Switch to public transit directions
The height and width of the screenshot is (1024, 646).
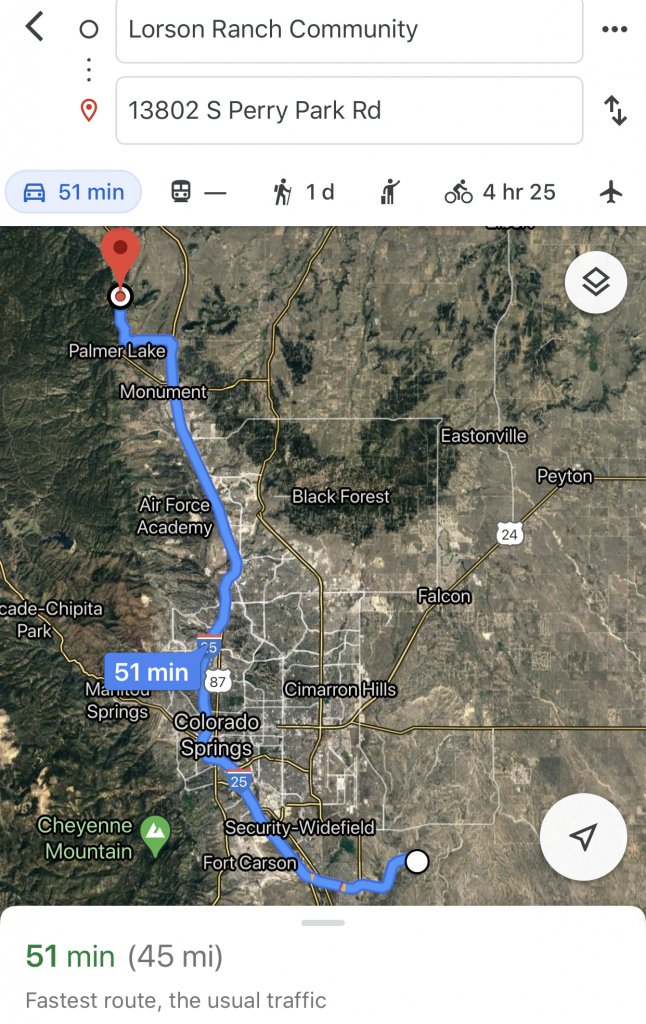[x=198, y=192]
